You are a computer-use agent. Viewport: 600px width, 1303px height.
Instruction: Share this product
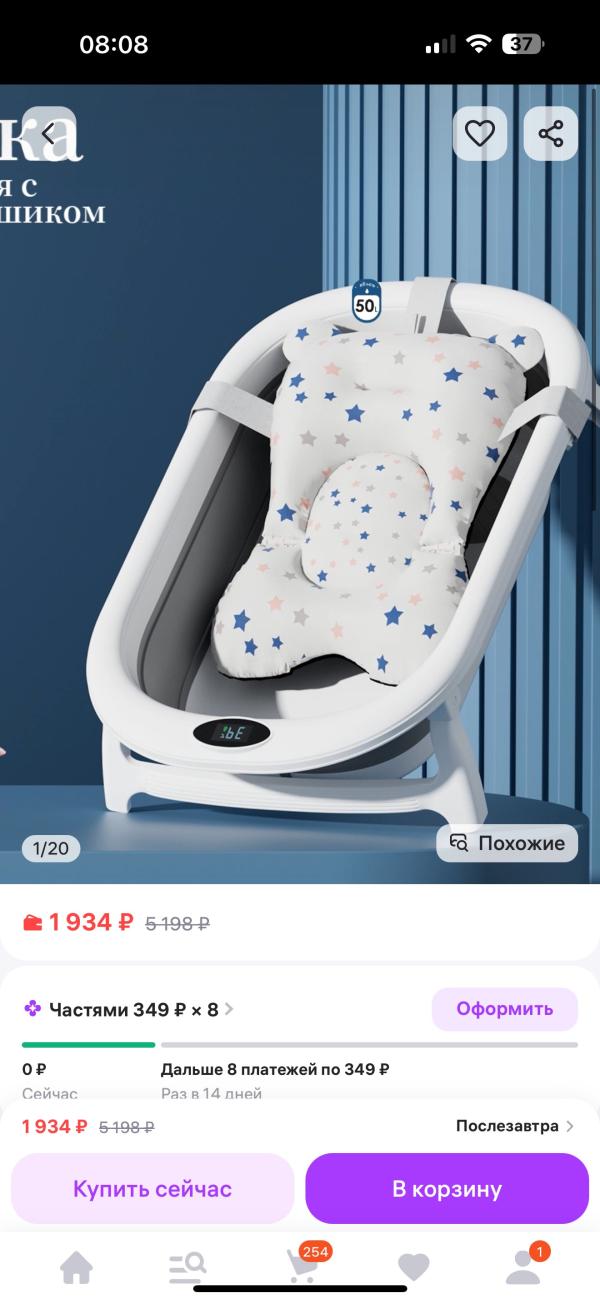551,134
